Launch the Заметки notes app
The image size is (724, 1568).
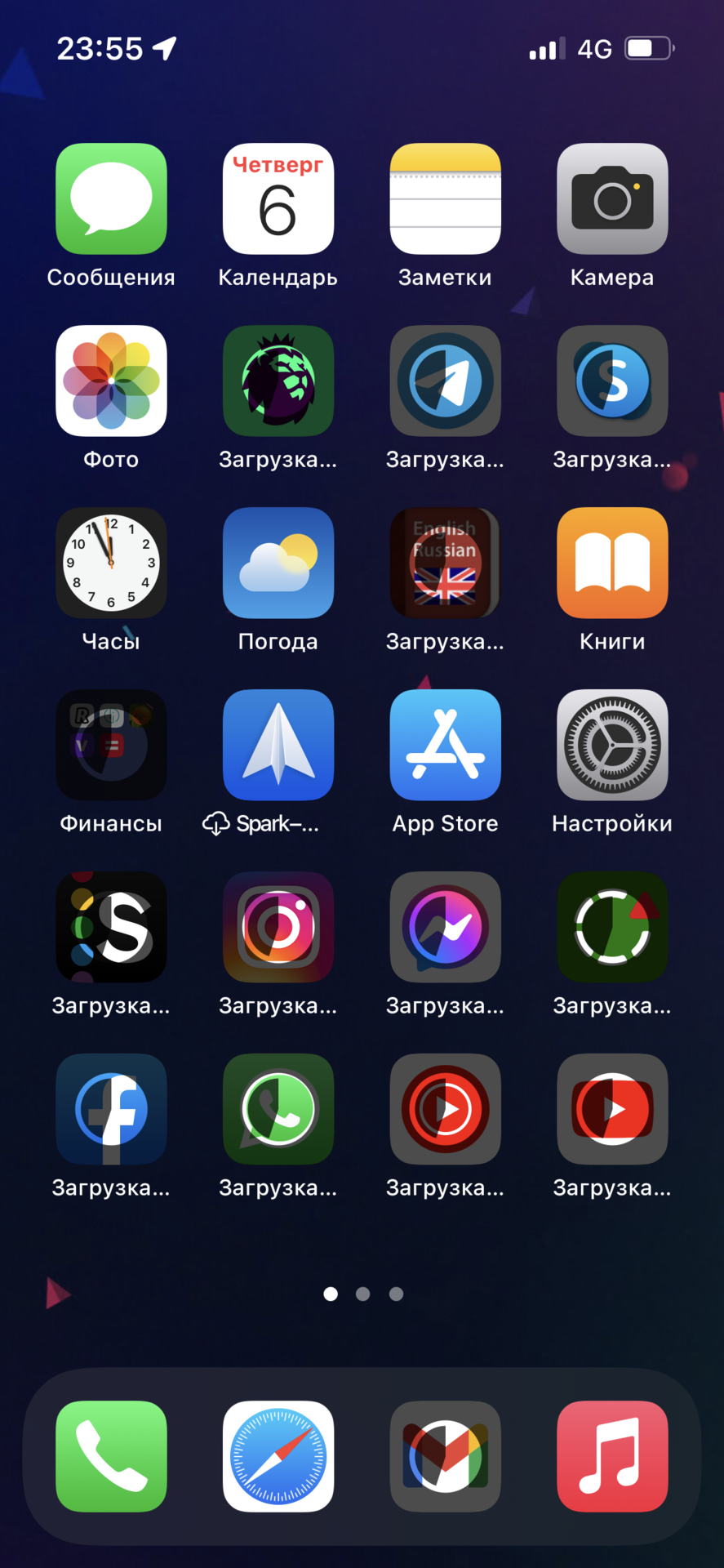pos(446,198)
